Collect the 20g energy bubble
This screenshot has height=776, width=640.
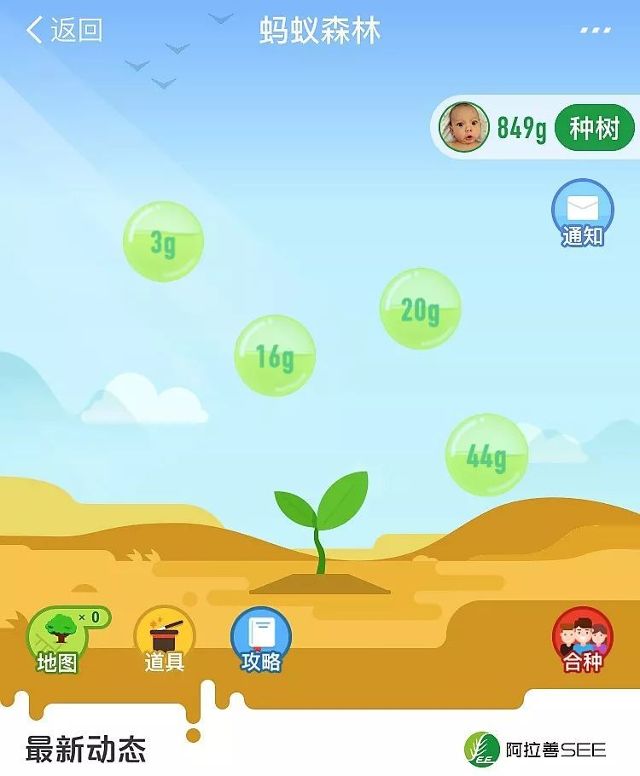[x=420, y=309]
